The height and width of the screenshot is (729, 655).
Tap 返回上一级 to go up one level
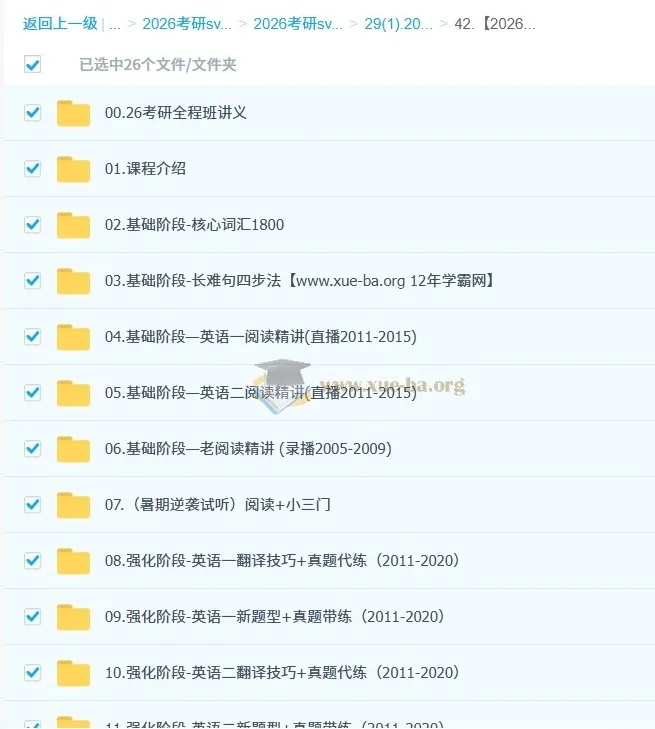pyautogui.click(x=60, y=24)
